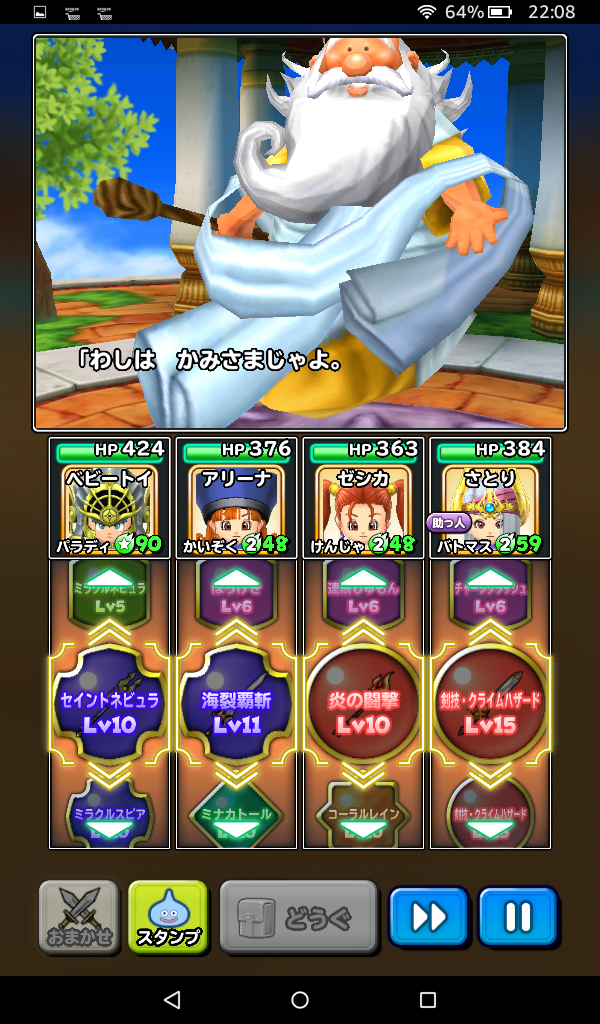The width and height of the screenshot is (600, 1024).
Task: Tap ゼシカ character portrait
Action: [363, 508]
